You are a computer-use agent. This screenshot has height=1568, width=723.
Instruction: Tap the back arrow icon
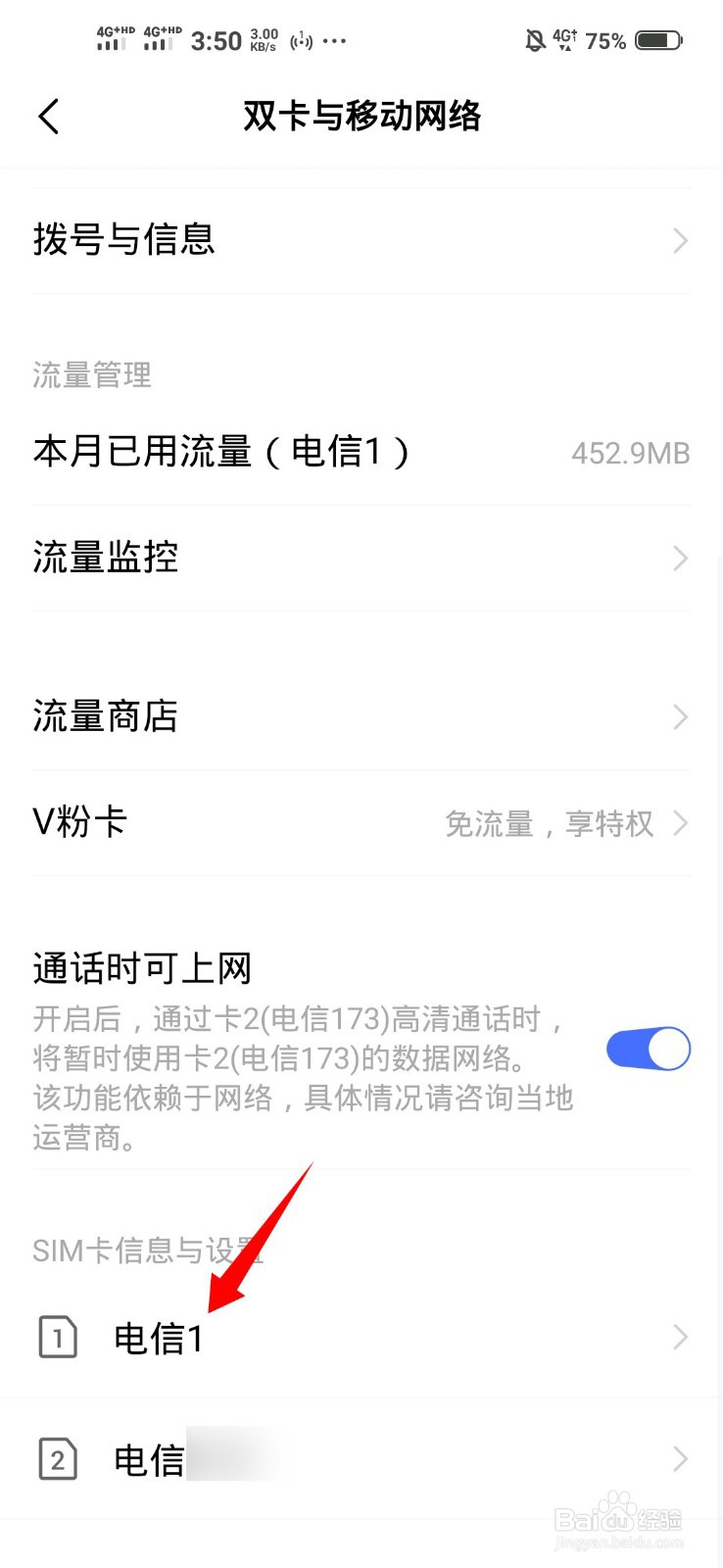click(x=49, y=116)
